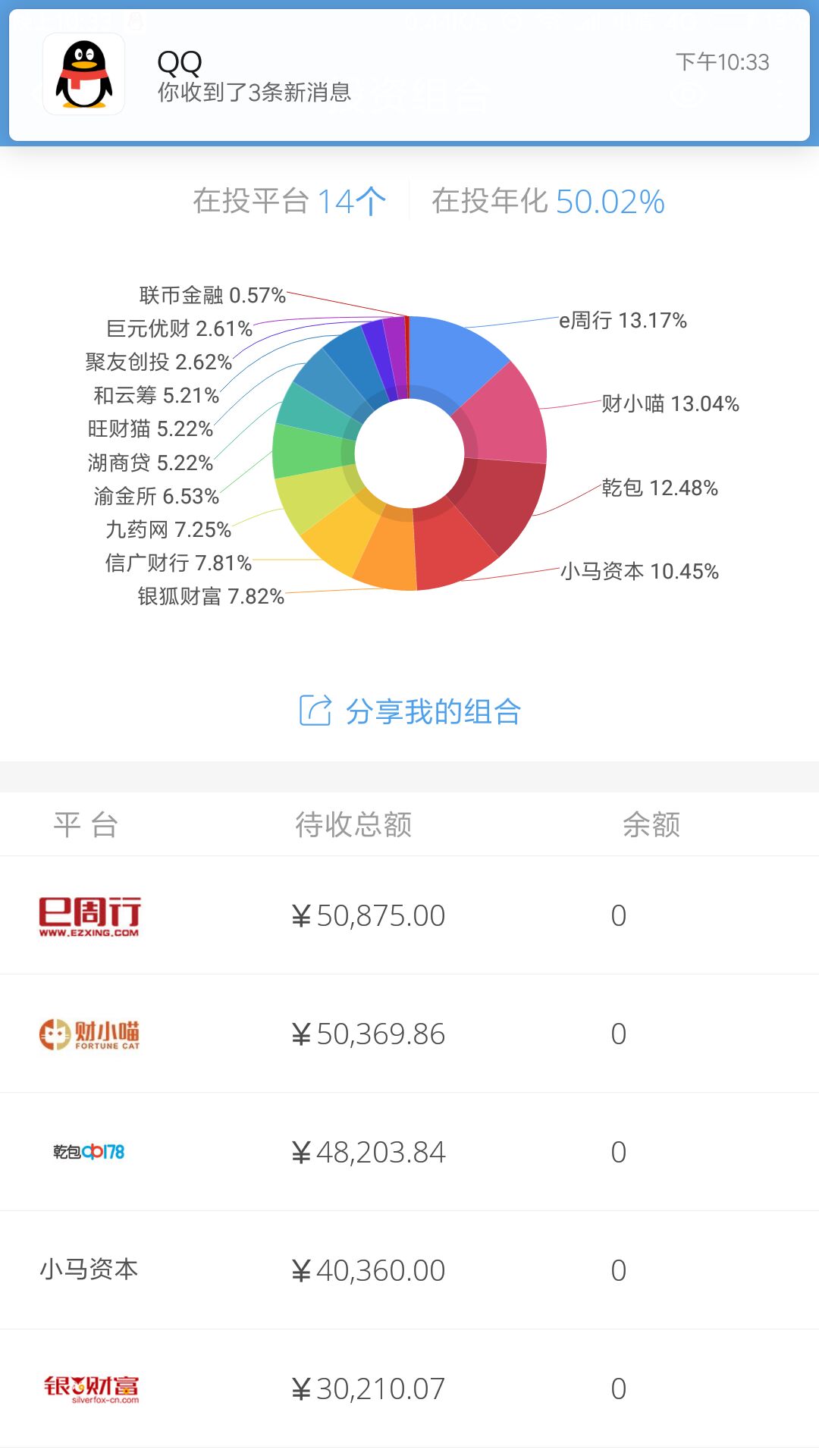This screenshot has height=1456, width=819.
Task: Select the 财小喵 Fortune Cat logo
Action: 92,1033
